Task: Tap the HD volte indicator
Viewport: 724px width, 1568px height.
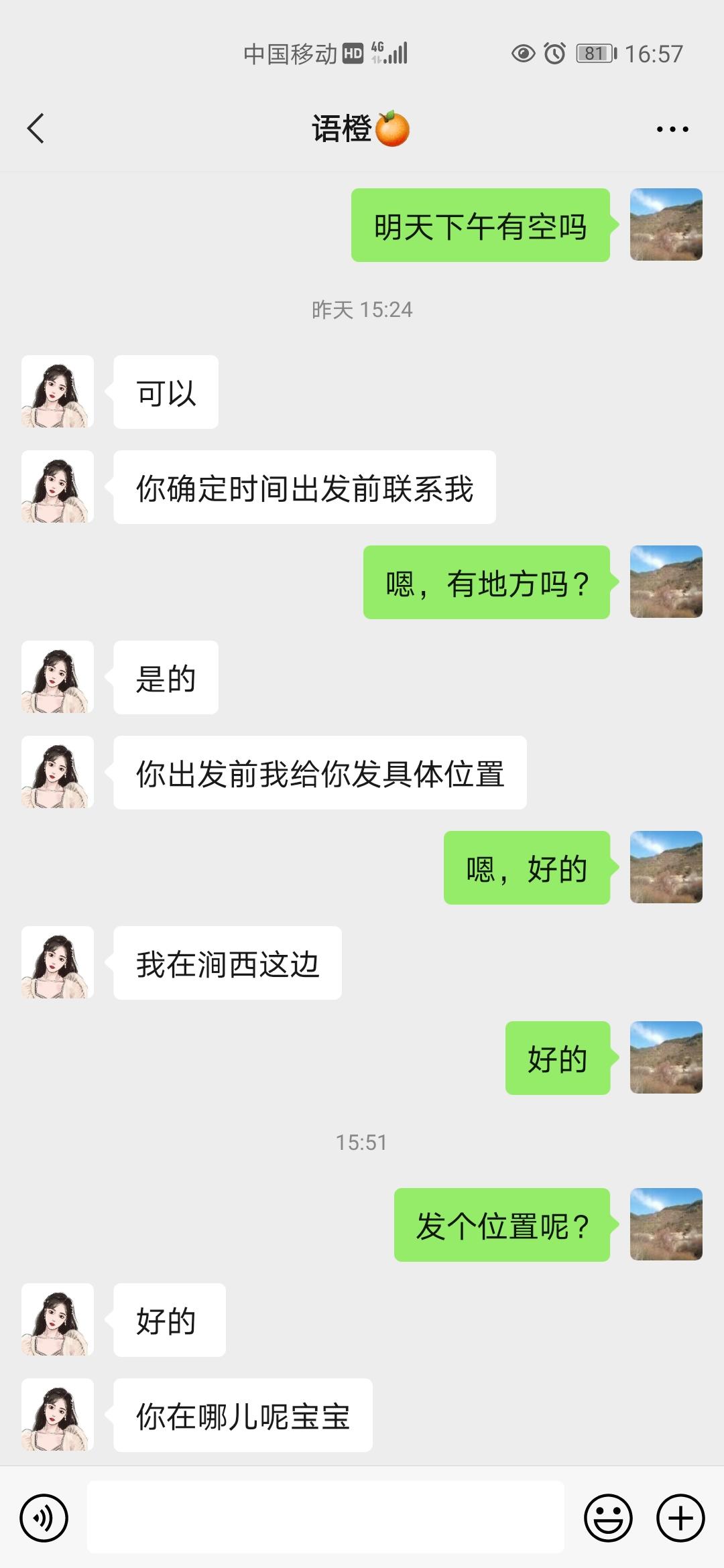Action: tap(349, 52)
